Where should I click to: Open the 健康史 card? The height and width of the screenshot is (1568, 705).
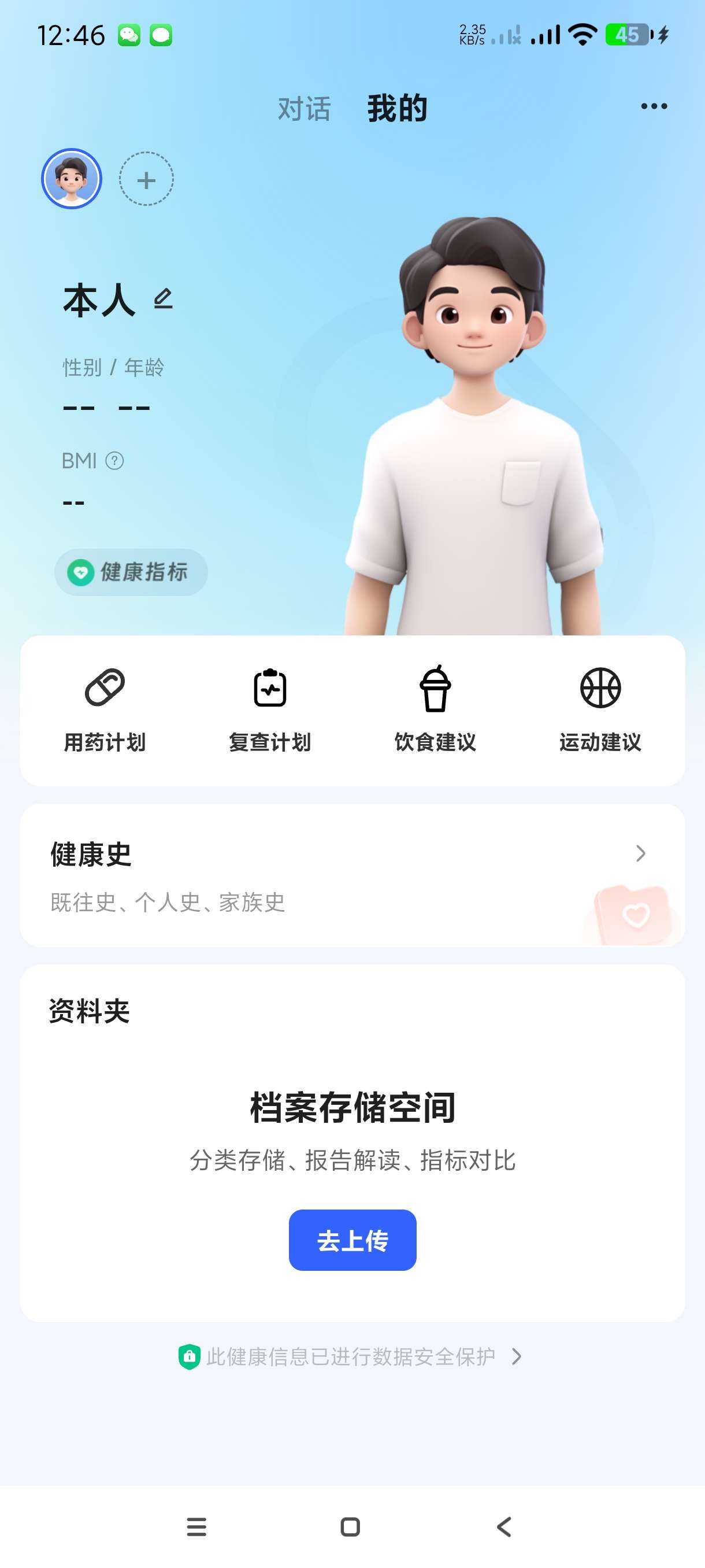pos(352,875)
